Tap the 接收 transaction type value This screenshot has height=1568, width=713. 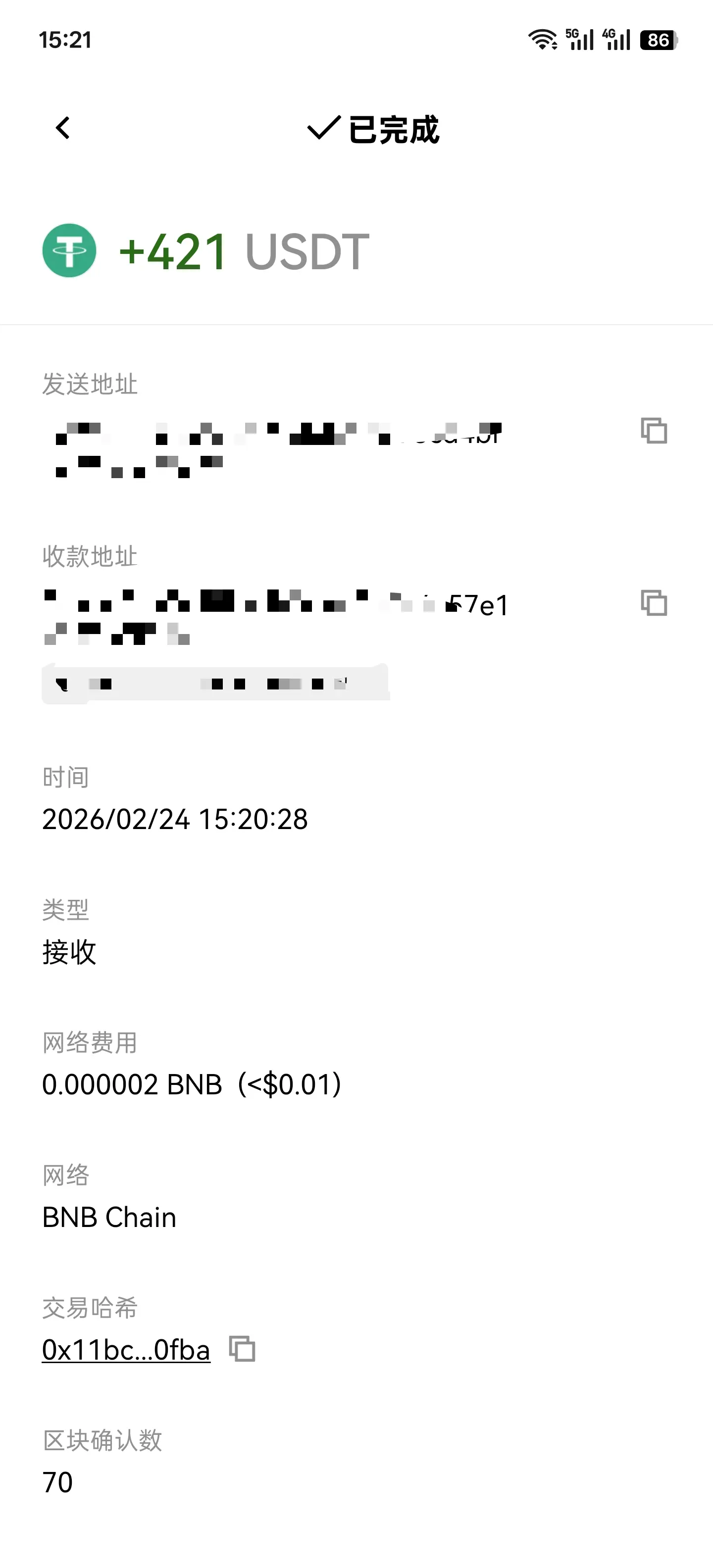coord(68,953)
